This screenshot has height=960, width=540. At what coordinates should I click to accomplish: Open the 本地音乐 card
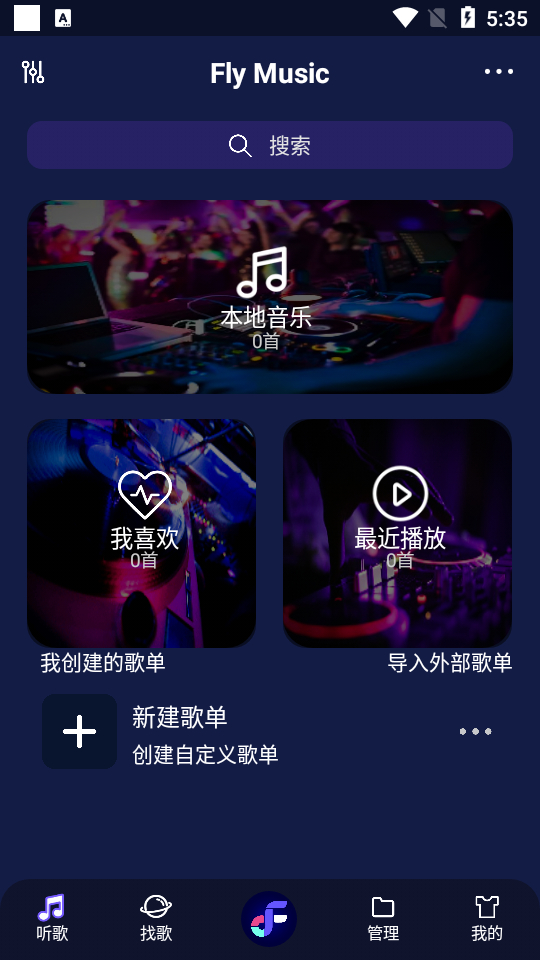point(270,297)
